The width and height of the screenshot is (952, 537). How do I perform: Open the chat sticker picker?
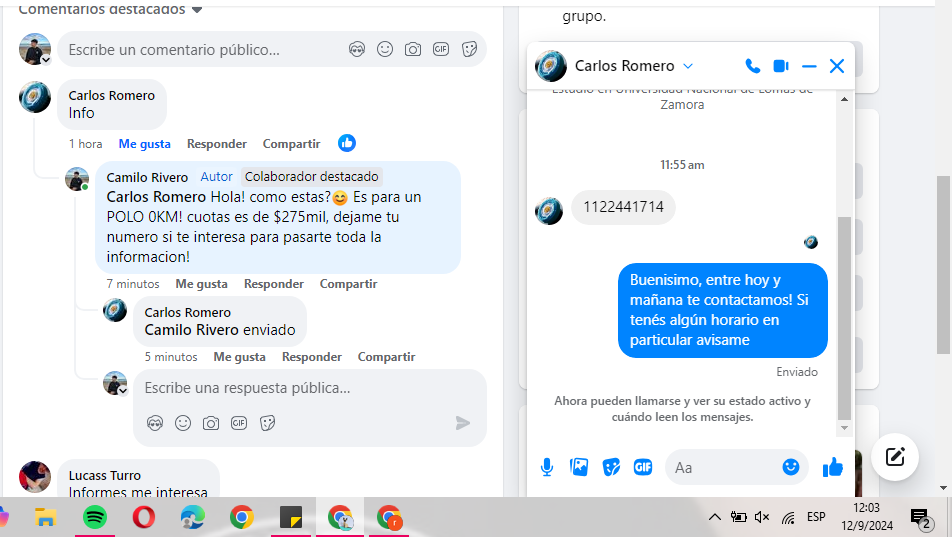tap(611, 467)
